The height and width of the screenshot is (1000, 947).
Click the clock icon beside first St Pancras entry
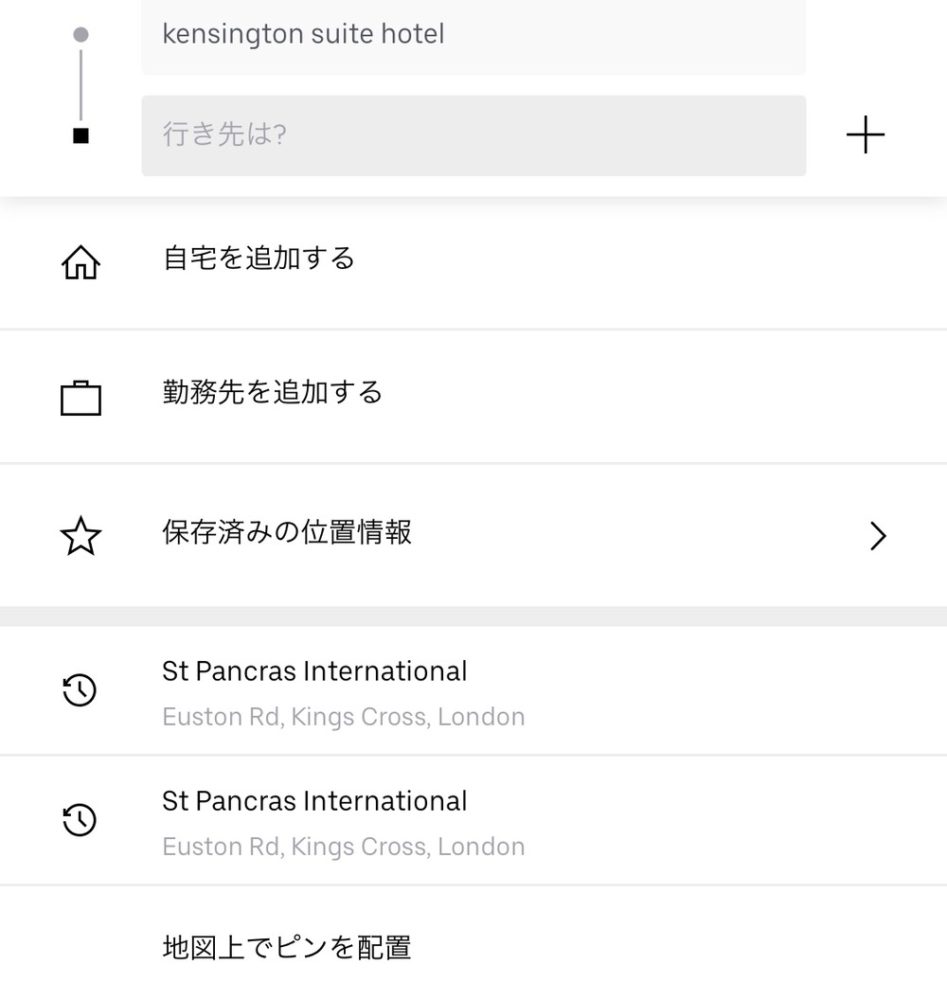click(x=77, y=690)
